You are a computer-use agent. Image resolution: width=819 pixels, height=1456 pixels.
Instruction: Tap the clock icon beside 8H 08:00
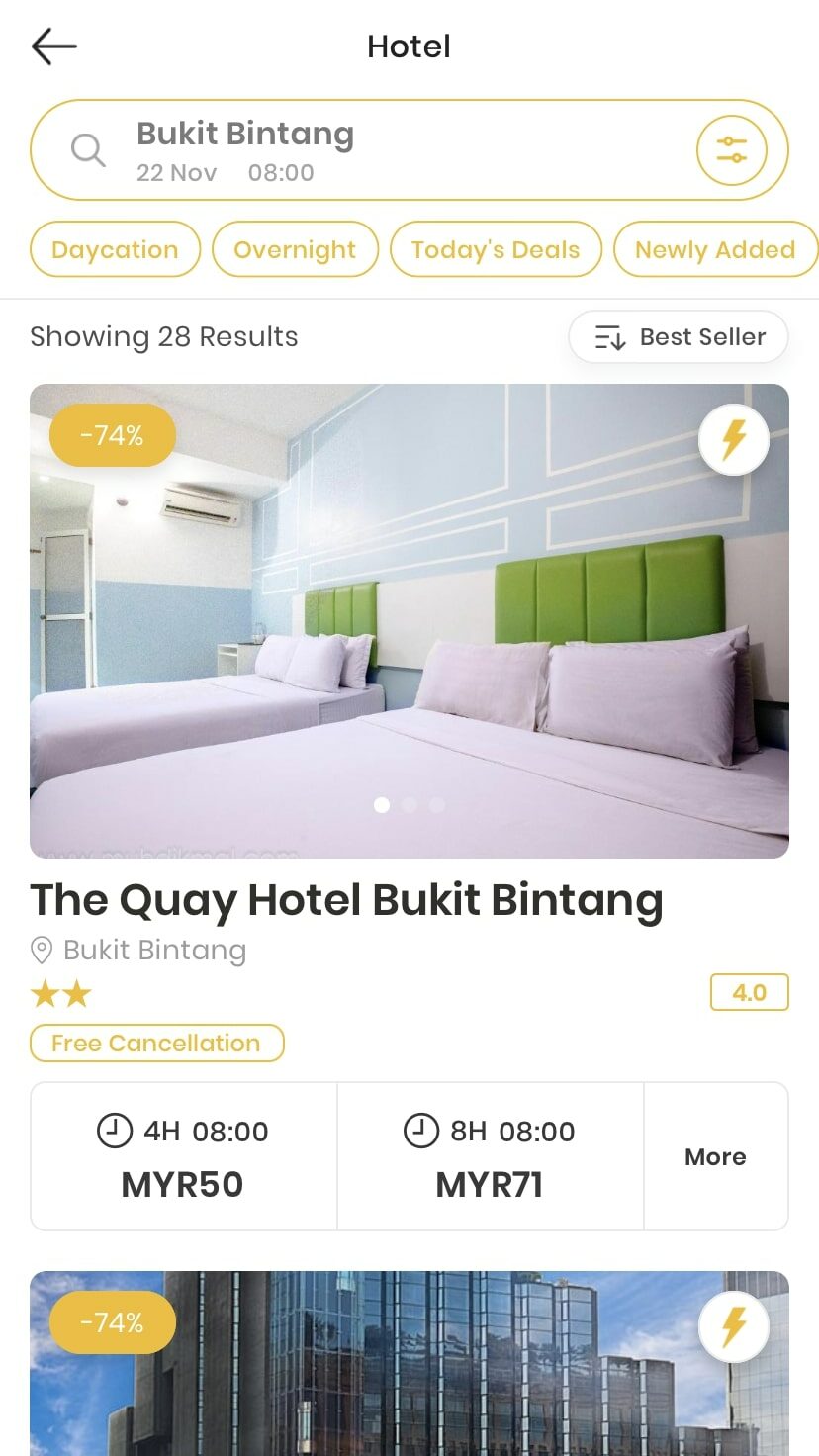[420, 1131]
